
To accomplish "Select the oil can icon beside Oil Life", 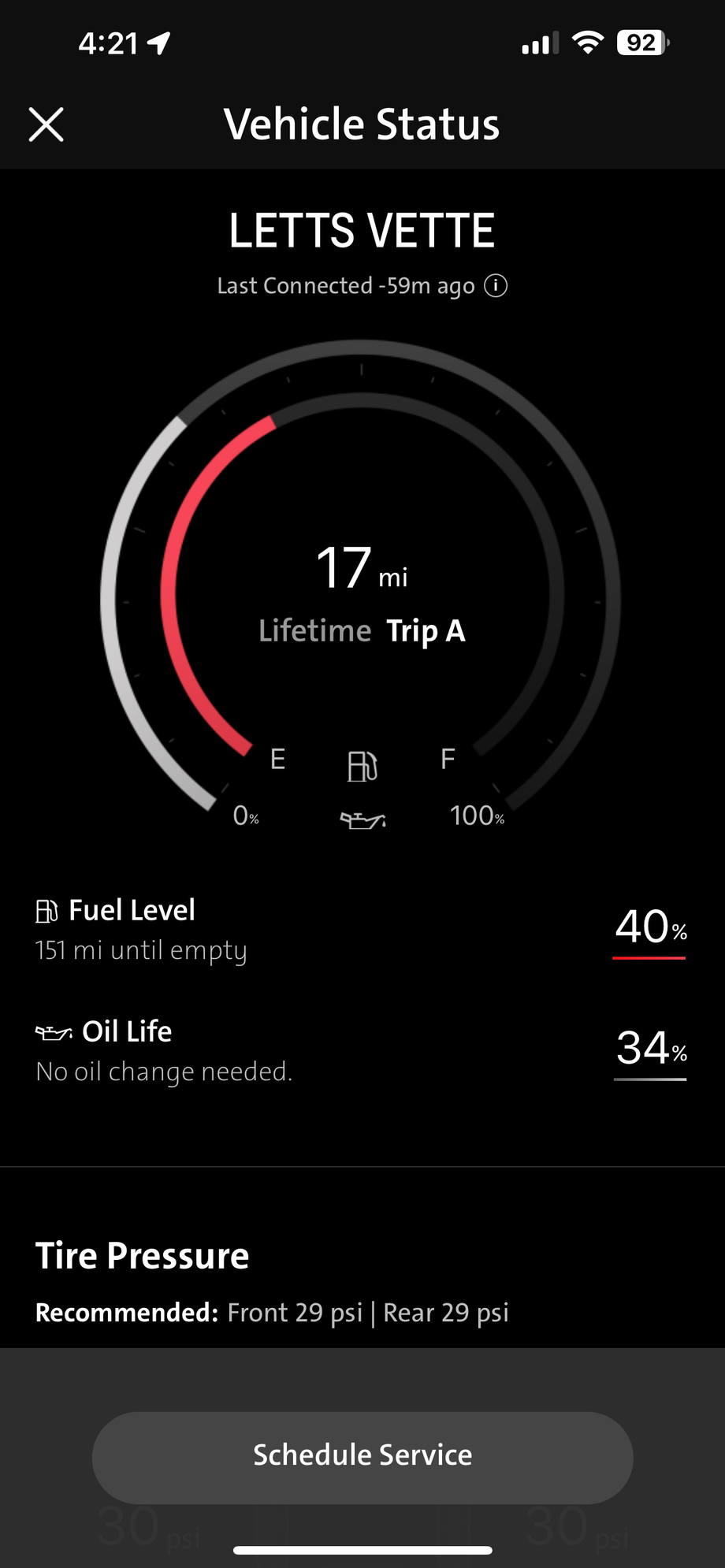I will 54,1031.
